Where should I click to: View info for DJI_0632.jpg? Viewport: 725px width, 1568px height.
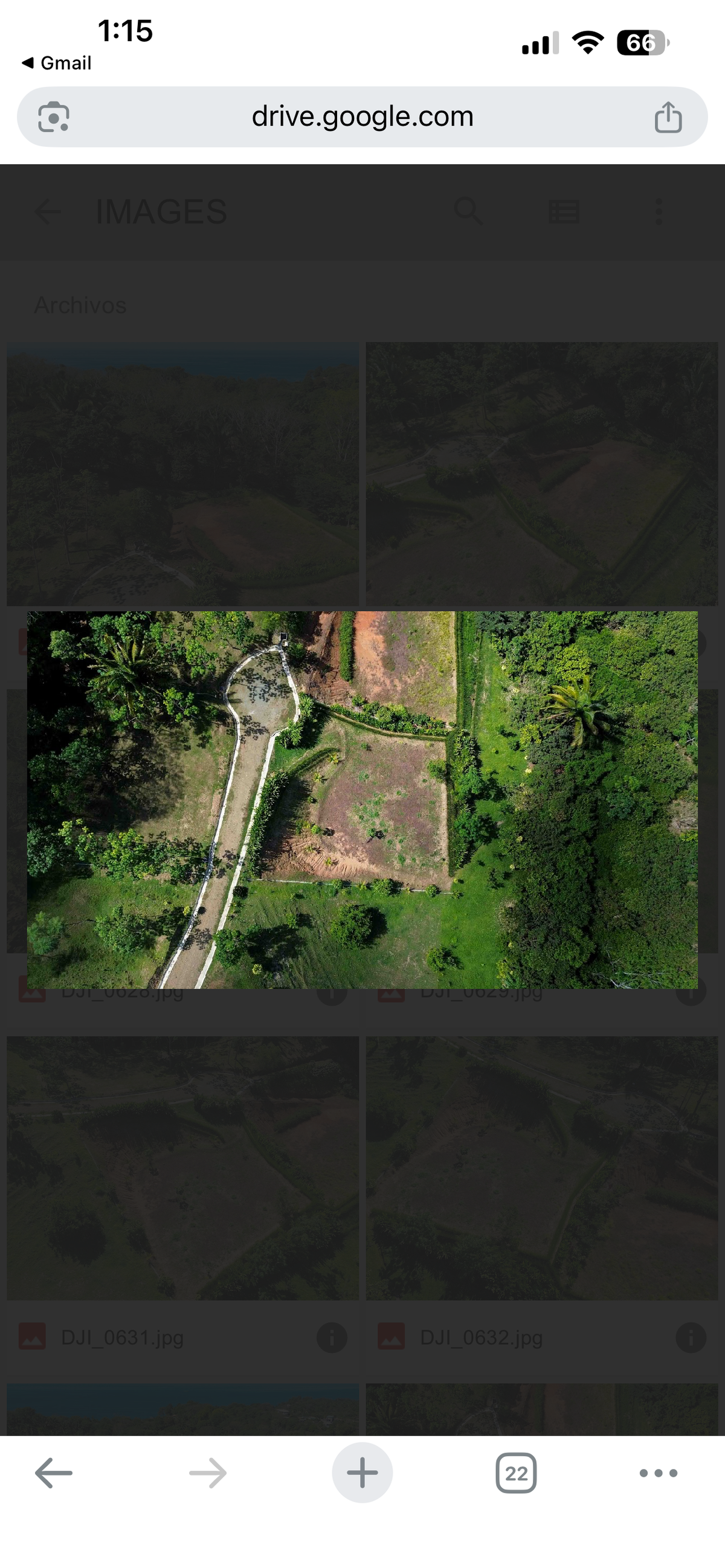pyautogui.click(x=691, y=1338)
